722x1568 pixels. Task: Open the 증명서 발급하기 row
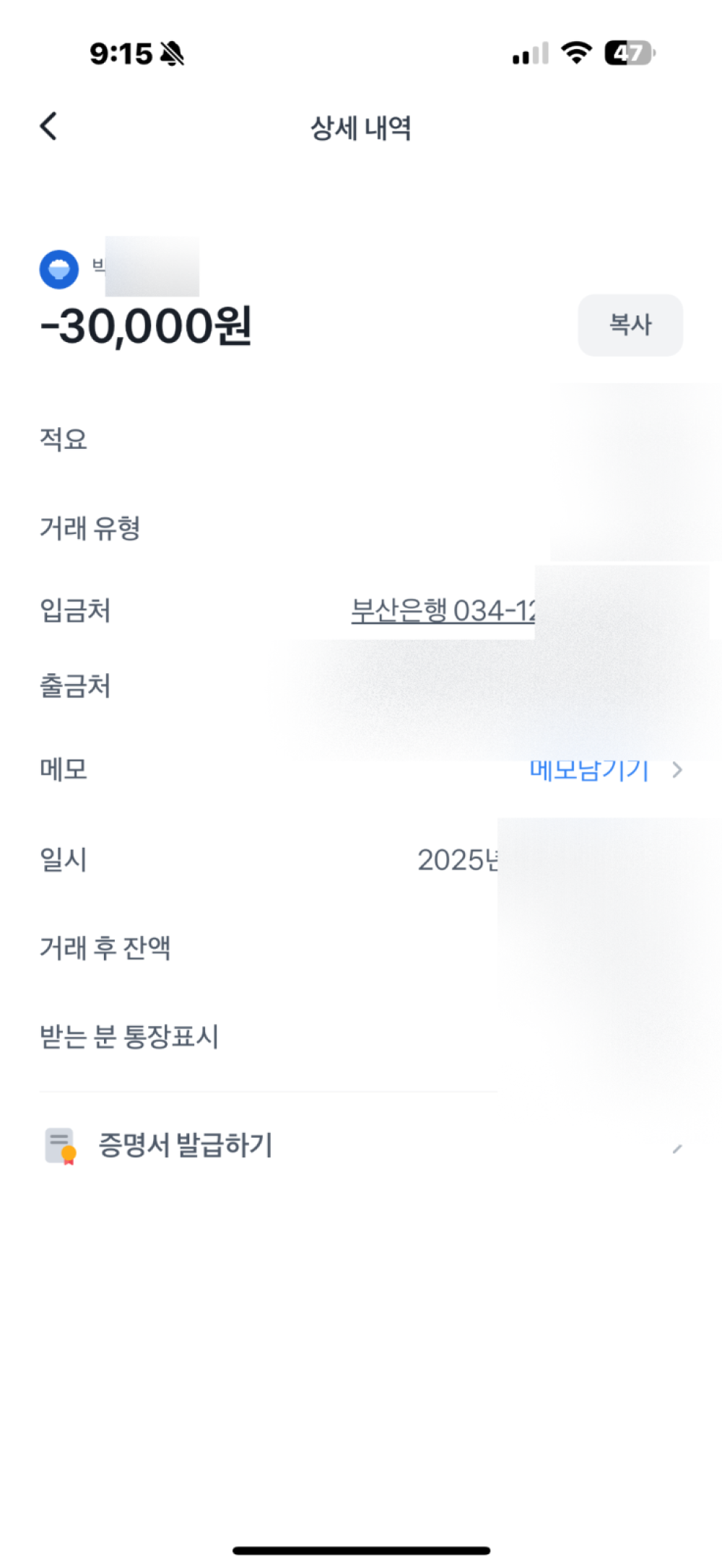point(361,1145)
